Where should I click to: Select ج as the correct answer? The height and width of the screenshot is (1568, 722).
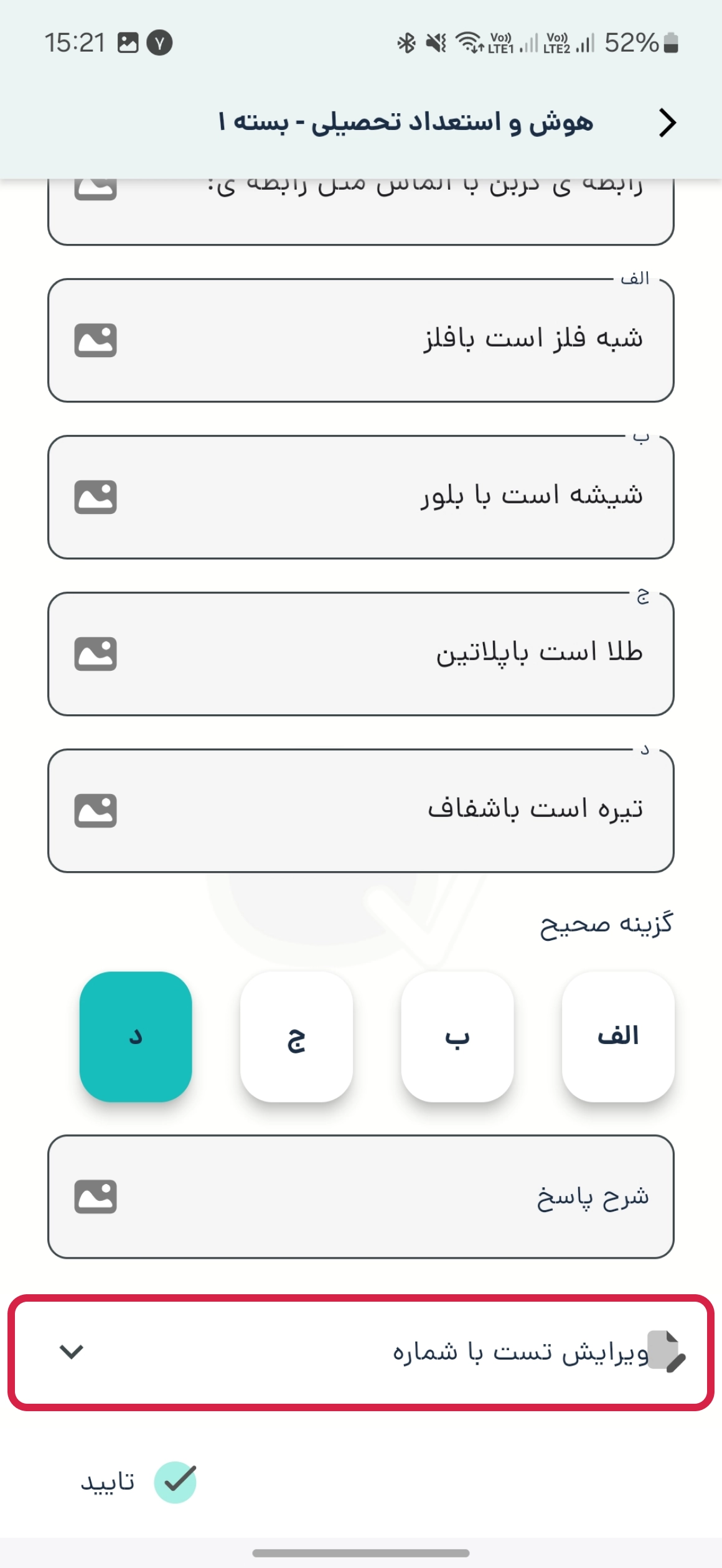pyautogui.click(x=296, y=1037)
